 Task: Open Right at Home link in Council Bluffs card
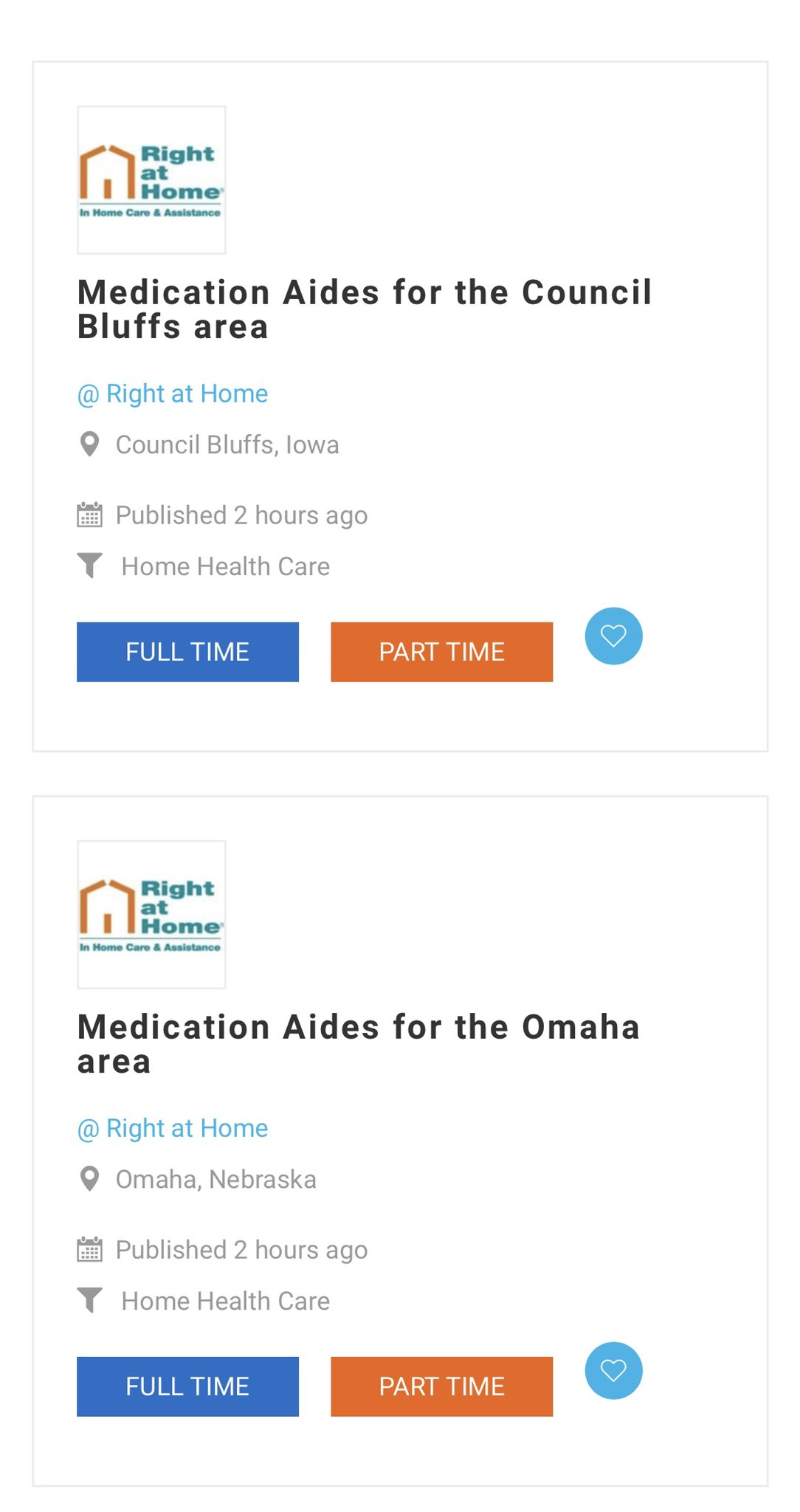pyautogui.click(x=173, y=394)
